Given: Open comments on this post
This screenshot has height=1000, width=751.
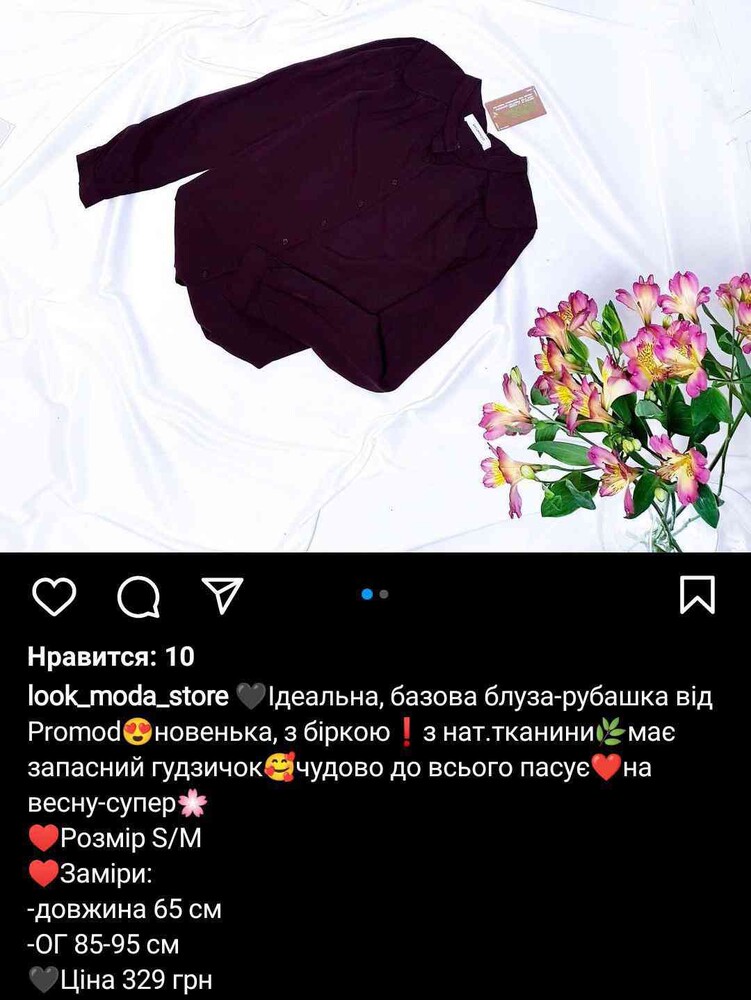Looking at the screenshot, I should click(x=138, y=596).
